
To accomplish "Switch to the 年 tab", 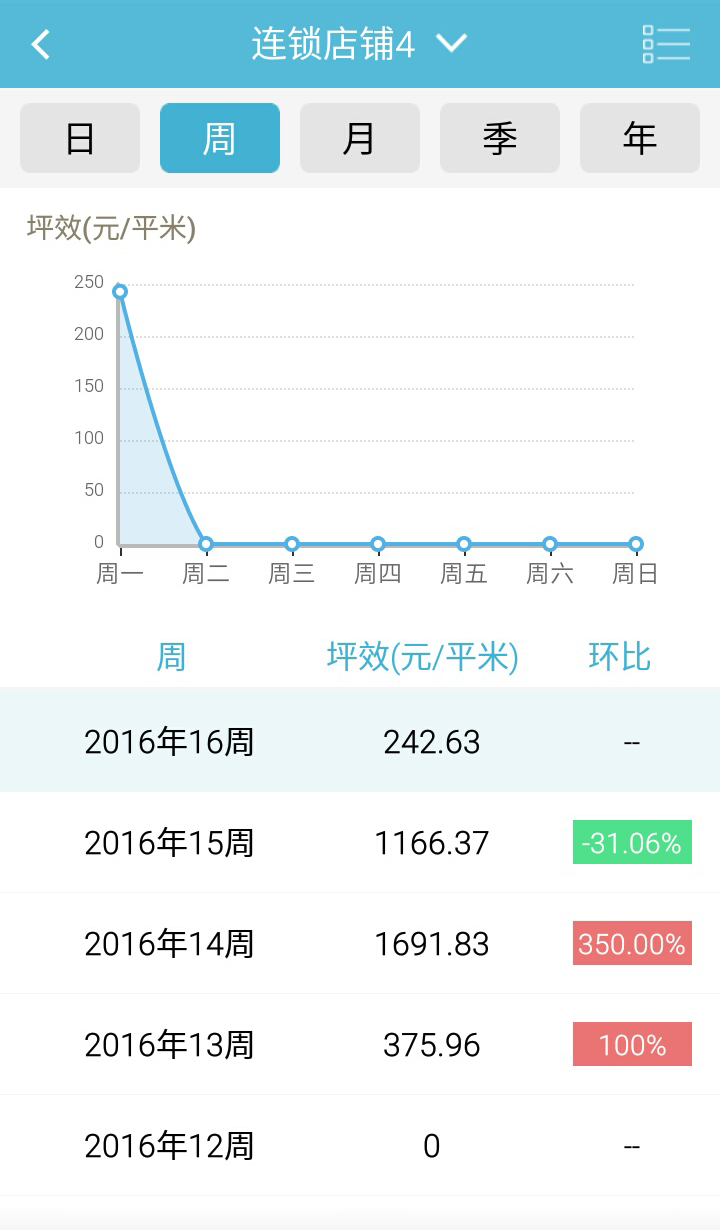I will (640, 138).
